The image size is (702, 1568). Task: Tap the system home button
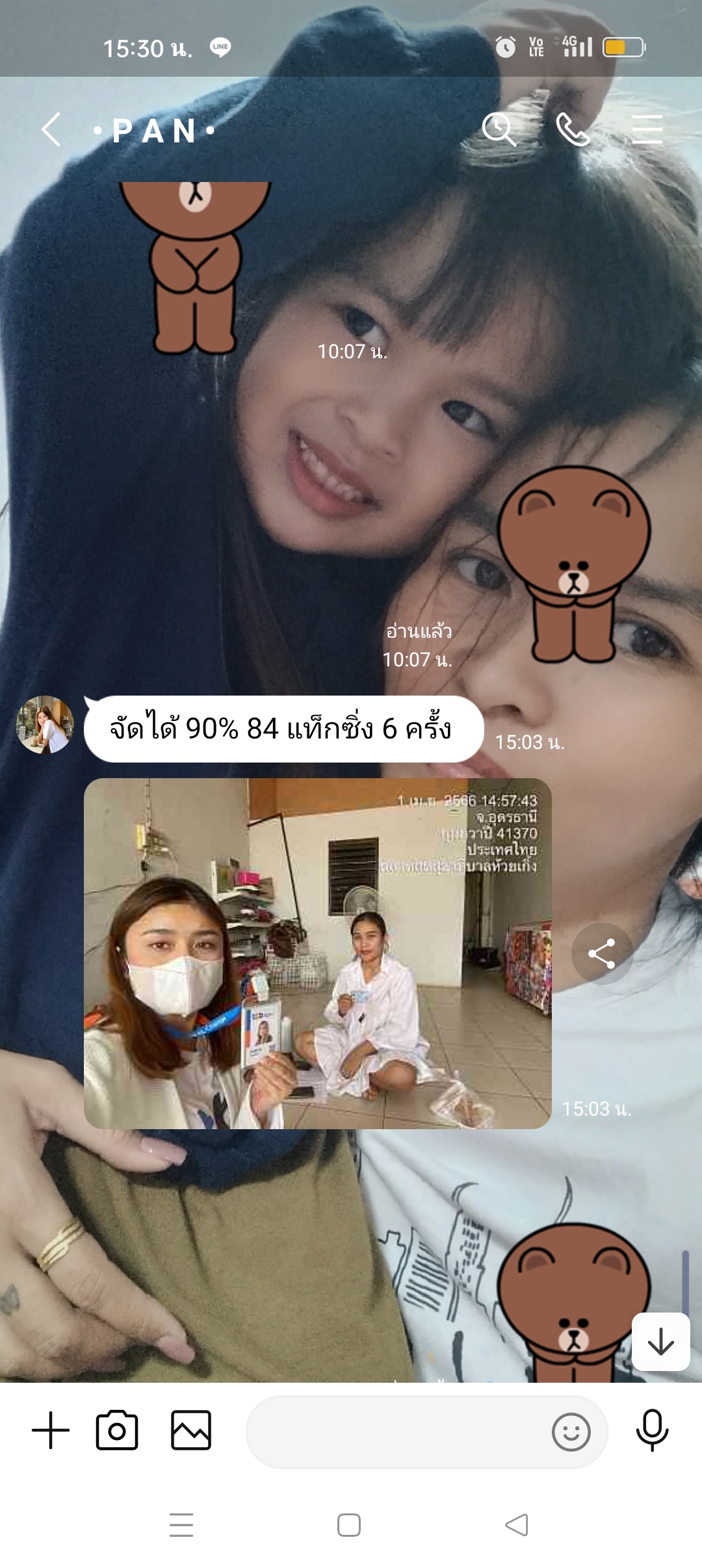(x=349, y=1525)
